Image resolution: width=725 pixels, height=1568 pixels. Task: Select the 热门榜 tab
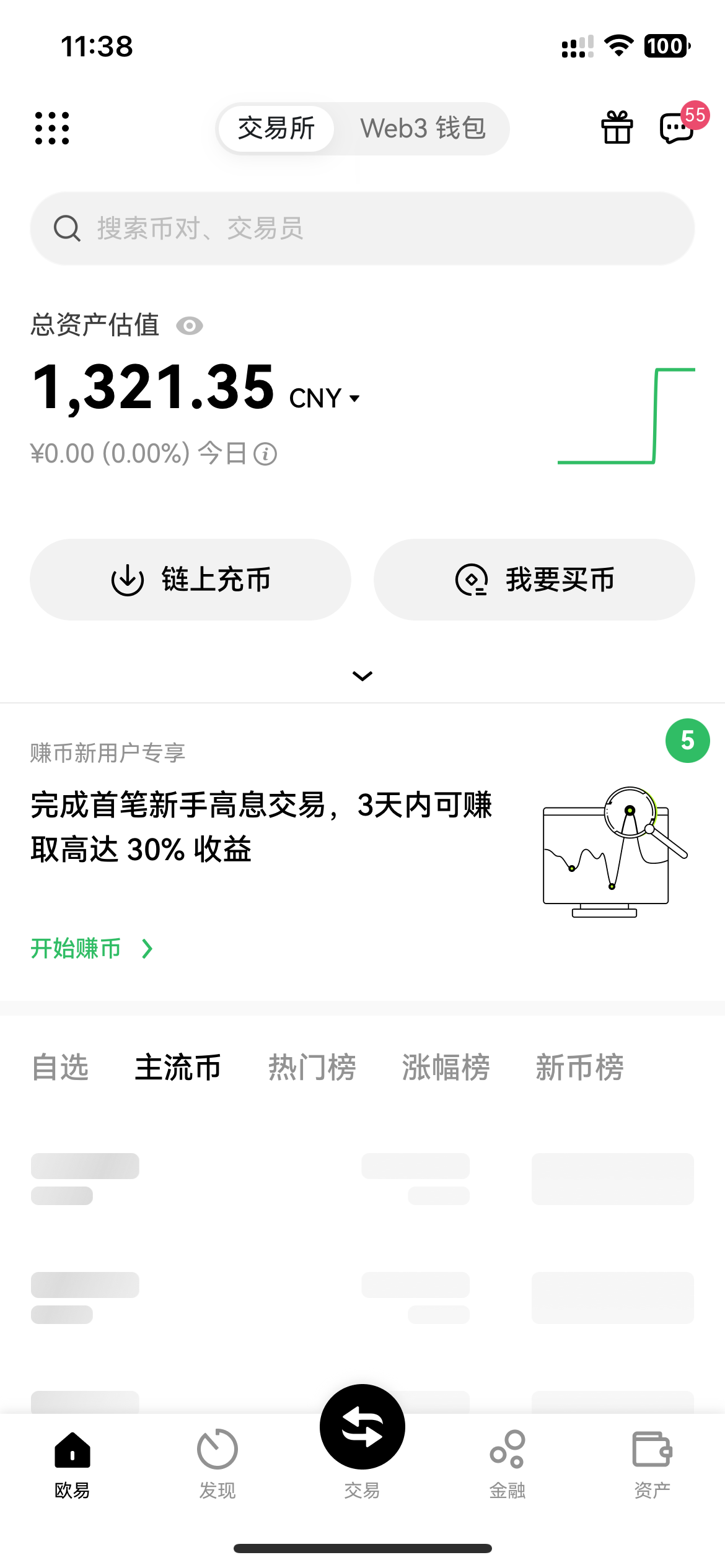tap(312, 1068)
